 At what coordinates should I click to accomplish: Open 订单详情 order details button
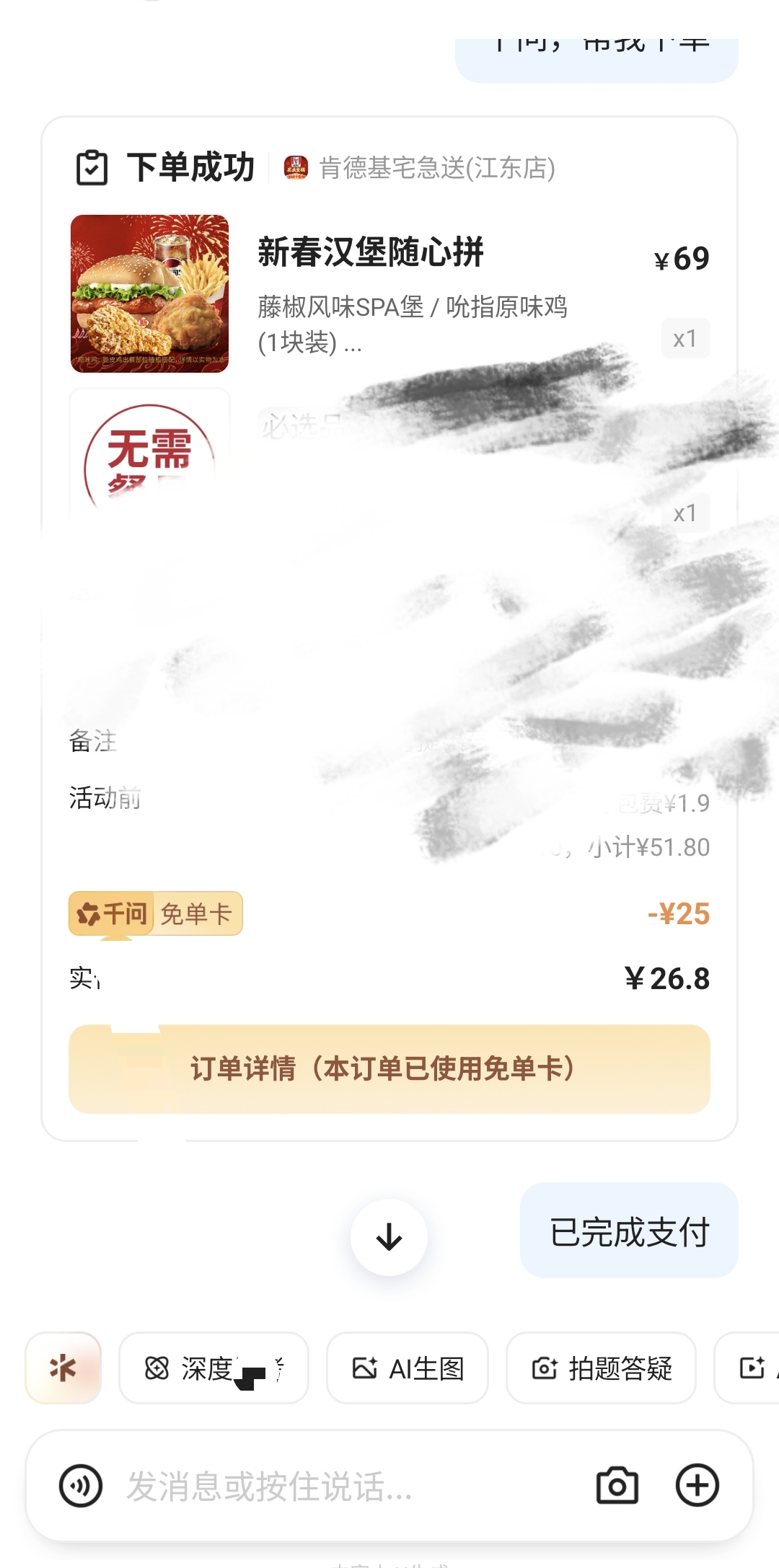click(389, 1068)
